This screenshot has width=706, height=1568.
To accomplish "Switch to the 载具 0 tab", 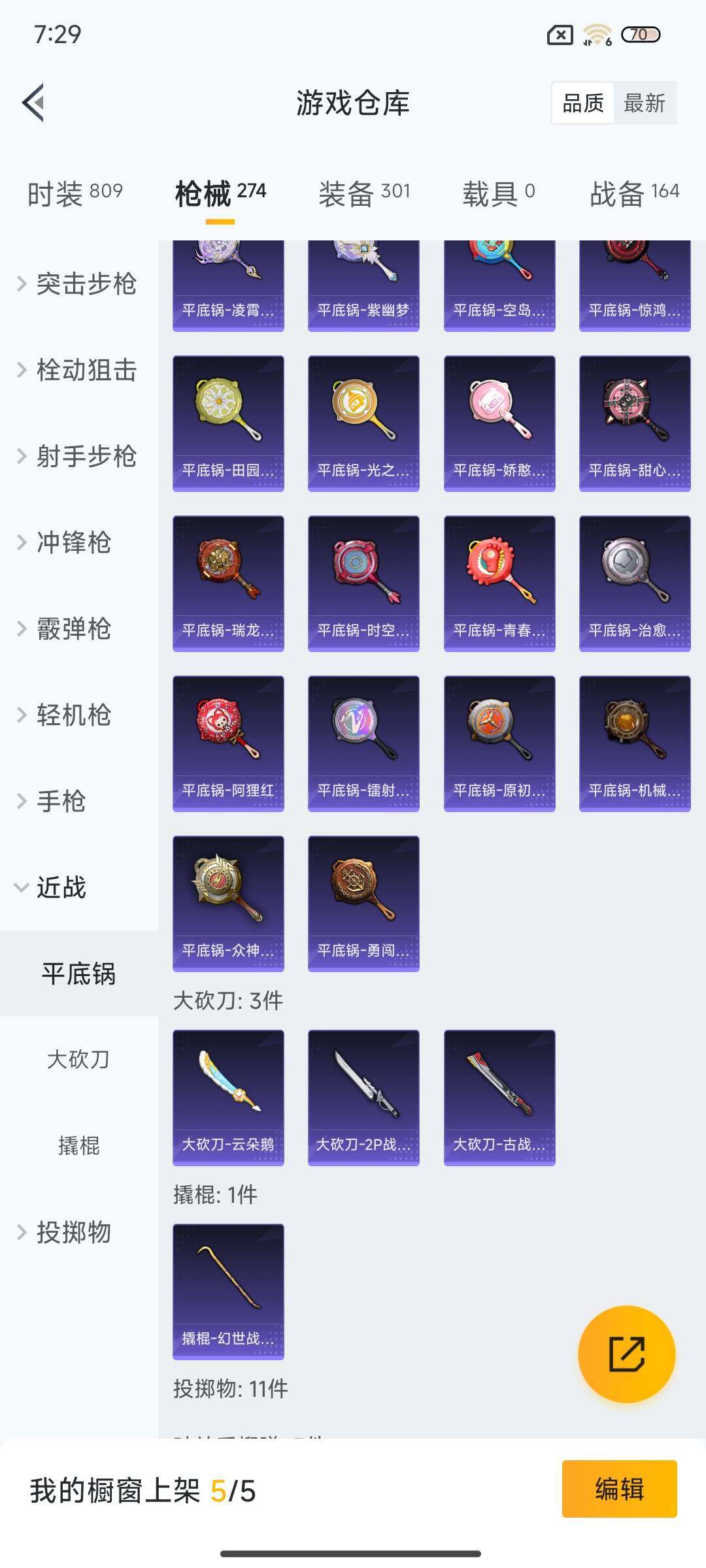I will click(498, 193).
